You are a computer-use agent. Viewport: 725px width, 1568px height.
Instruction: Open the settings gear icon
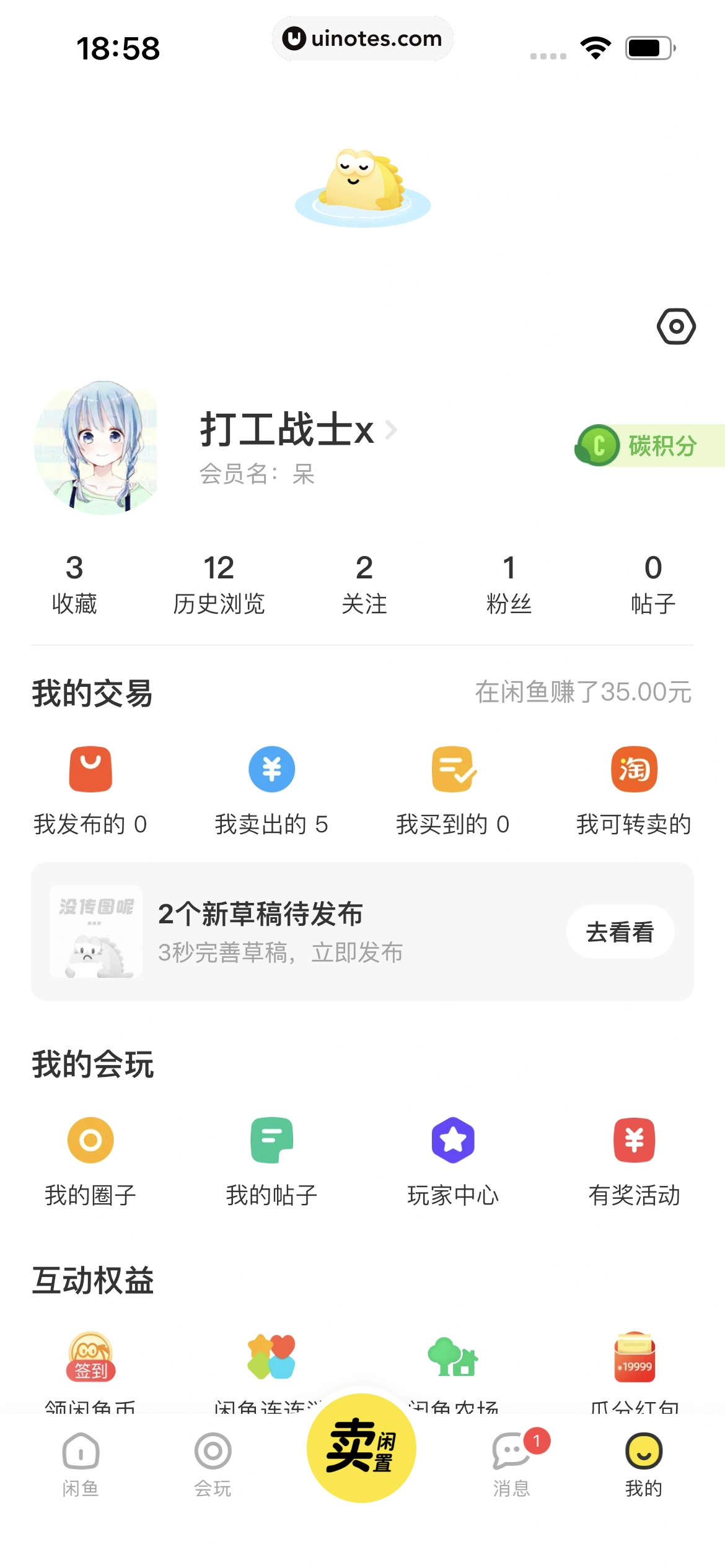click(x=677, y=326)
